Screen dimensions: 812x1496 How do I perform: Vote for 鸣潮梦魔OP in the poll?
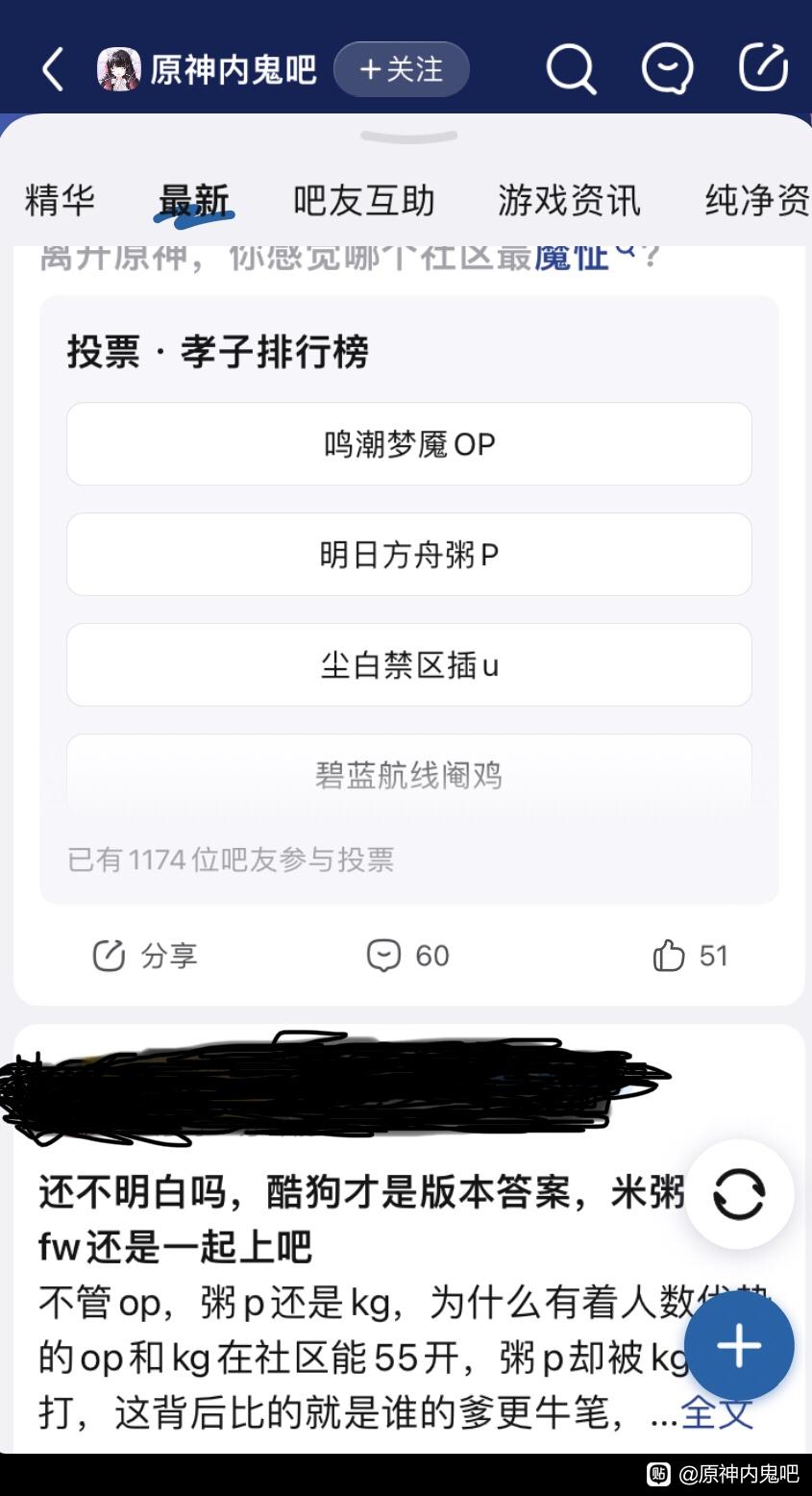tap(408, 444)
